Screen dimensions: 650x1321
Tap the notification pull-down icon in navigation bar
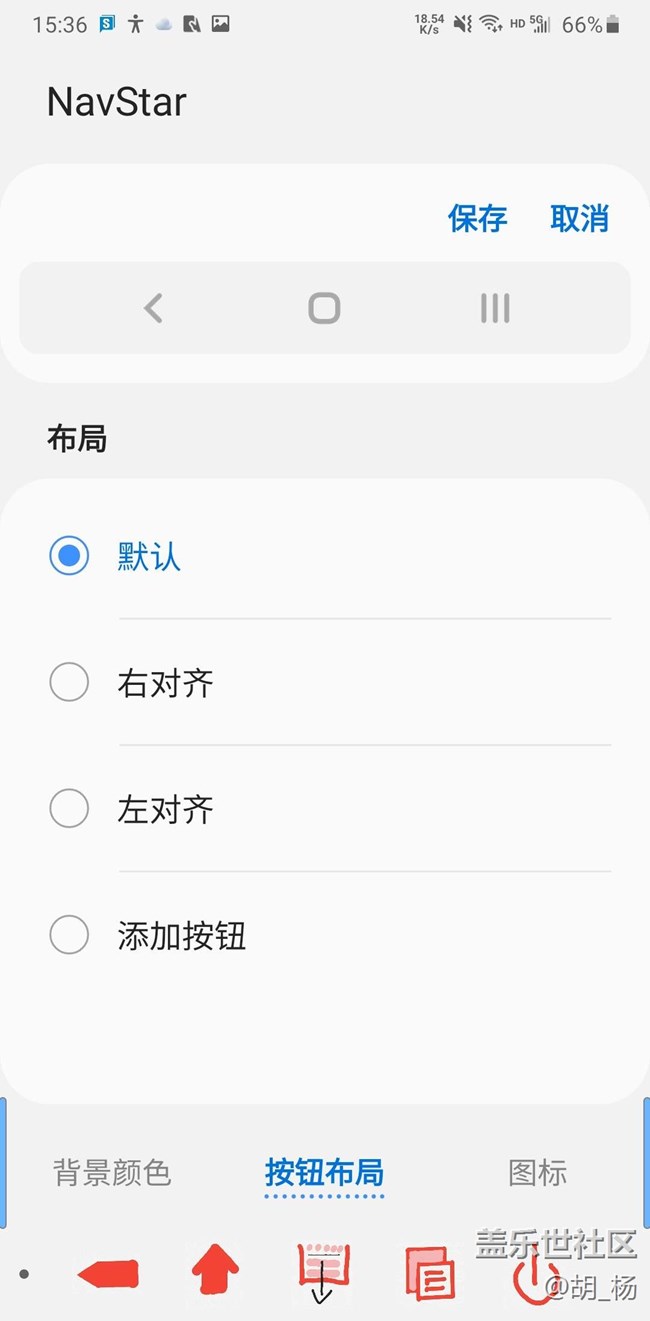(322, 1273)
